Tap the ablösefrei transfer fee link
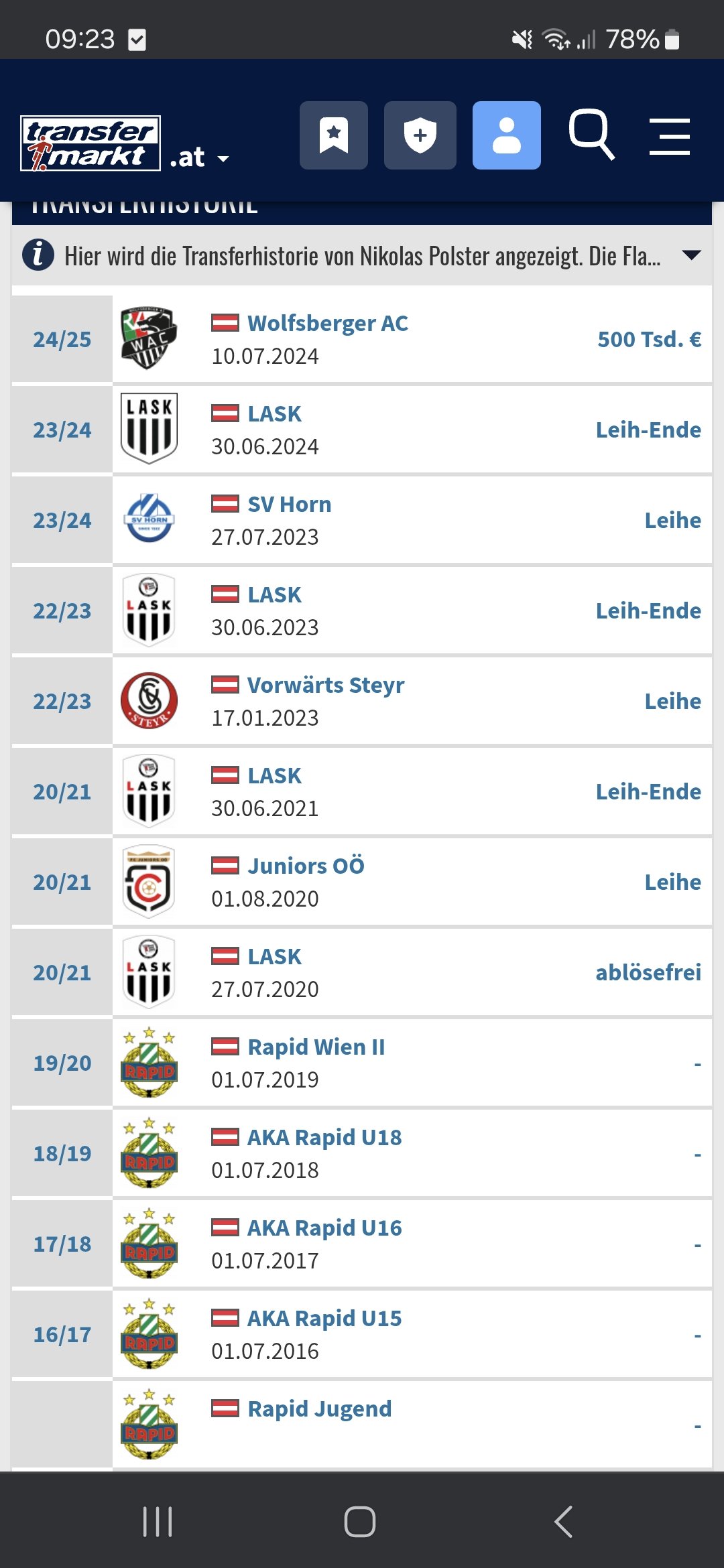This screenshot has height=1568, width=724. click(648, 972)
